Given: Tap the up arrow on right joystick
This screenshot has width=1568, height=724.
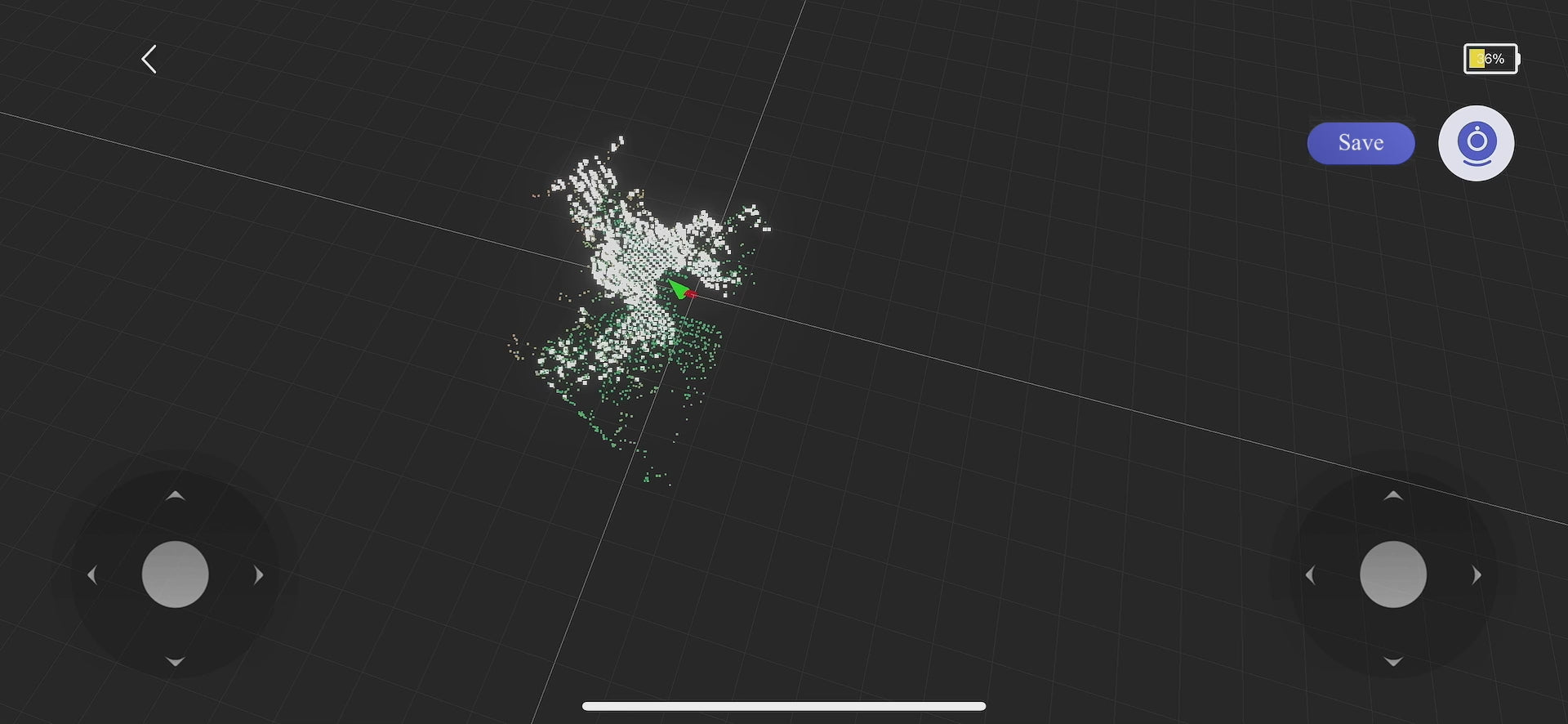Looking at the screenshot, I should click(1393, 495).
